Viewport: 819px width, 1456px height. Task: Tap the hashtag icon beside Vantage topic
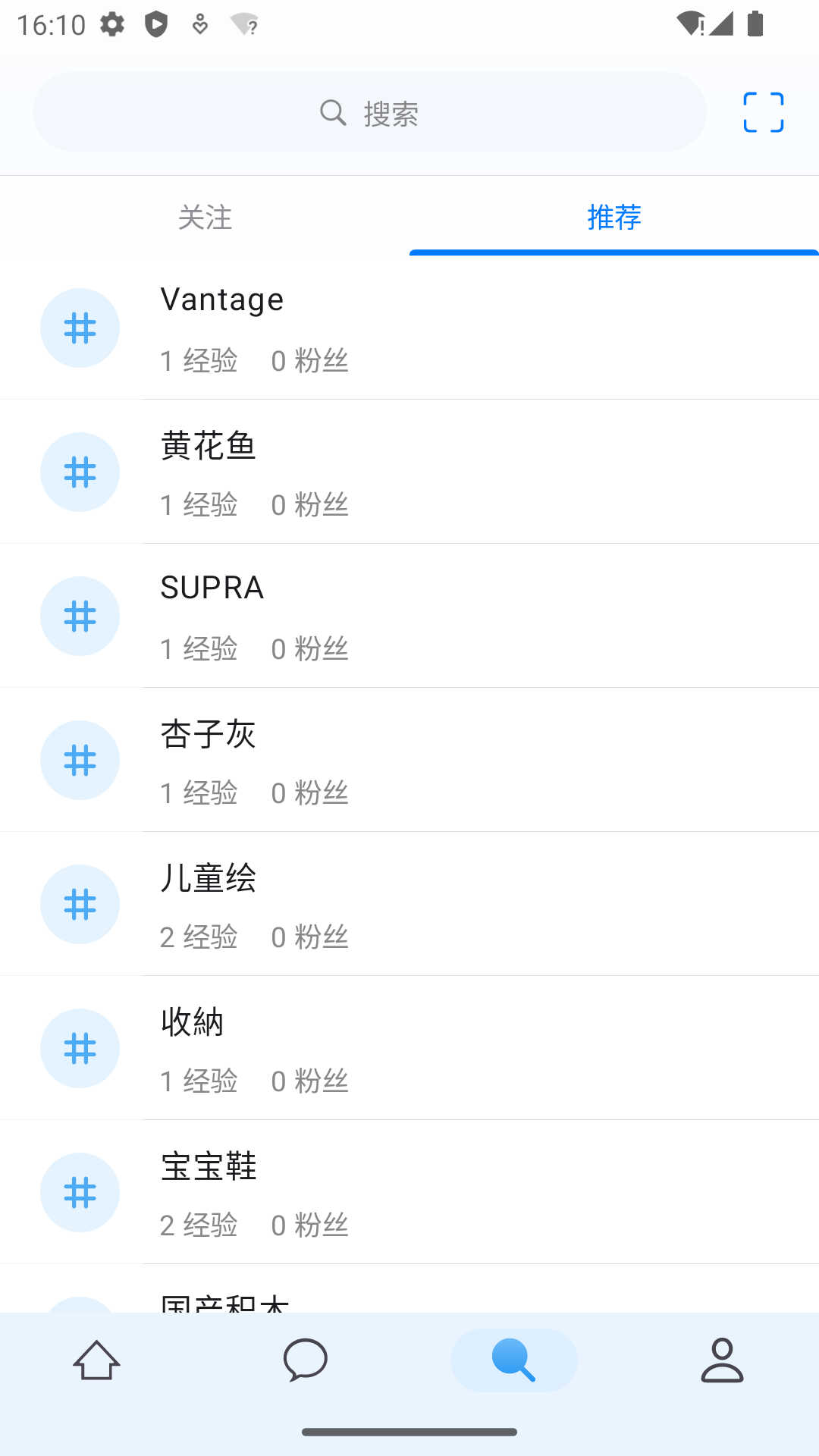point(80,328)
